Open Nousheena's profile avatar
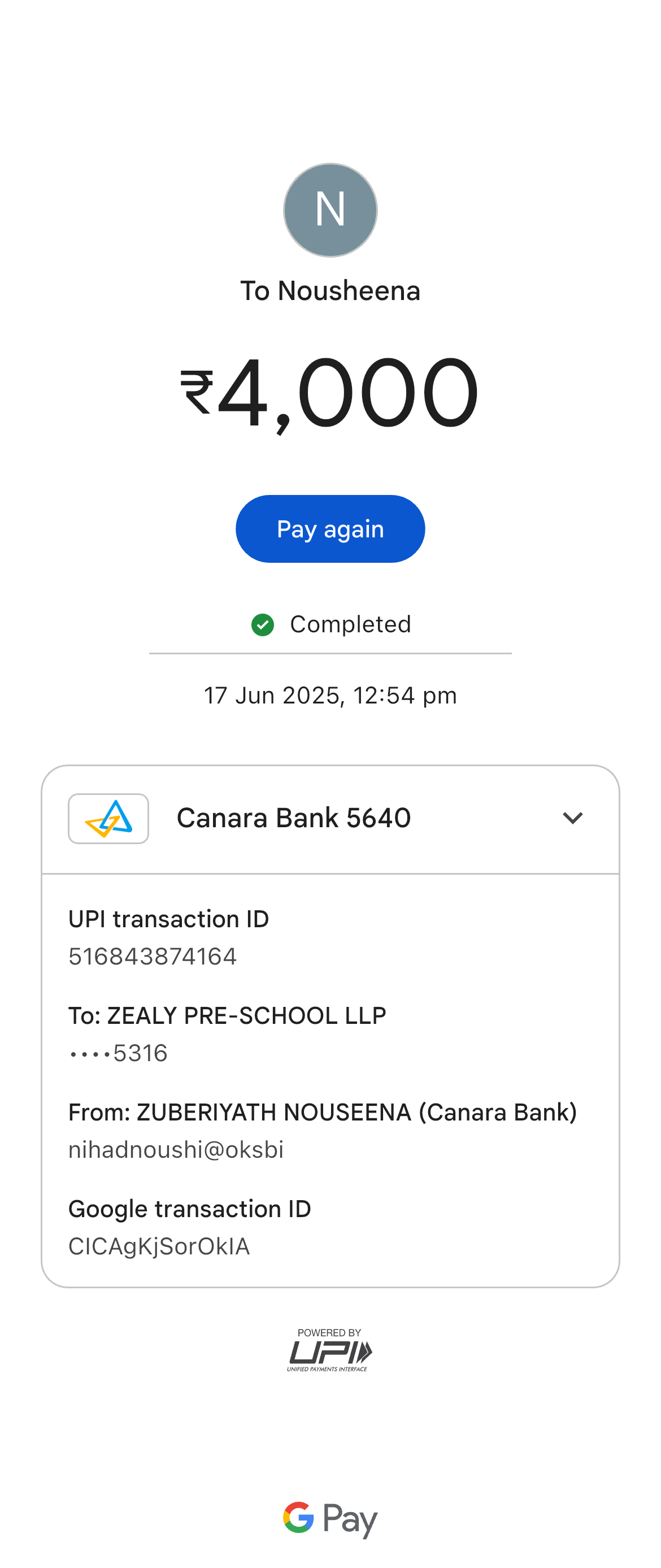Viewport: 661px width, 1568px height. 330,210
